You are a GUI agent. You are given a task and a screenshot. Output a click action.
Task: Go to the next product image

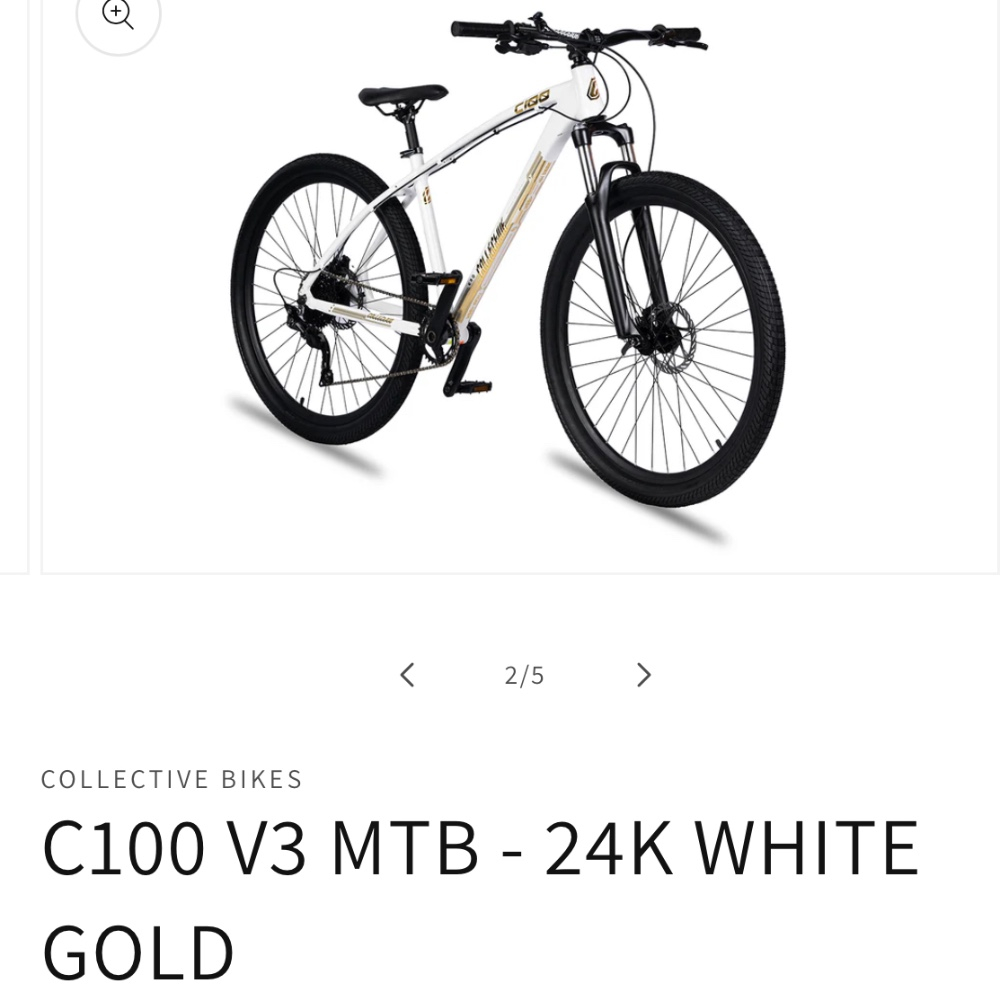[x=643, y=675]
